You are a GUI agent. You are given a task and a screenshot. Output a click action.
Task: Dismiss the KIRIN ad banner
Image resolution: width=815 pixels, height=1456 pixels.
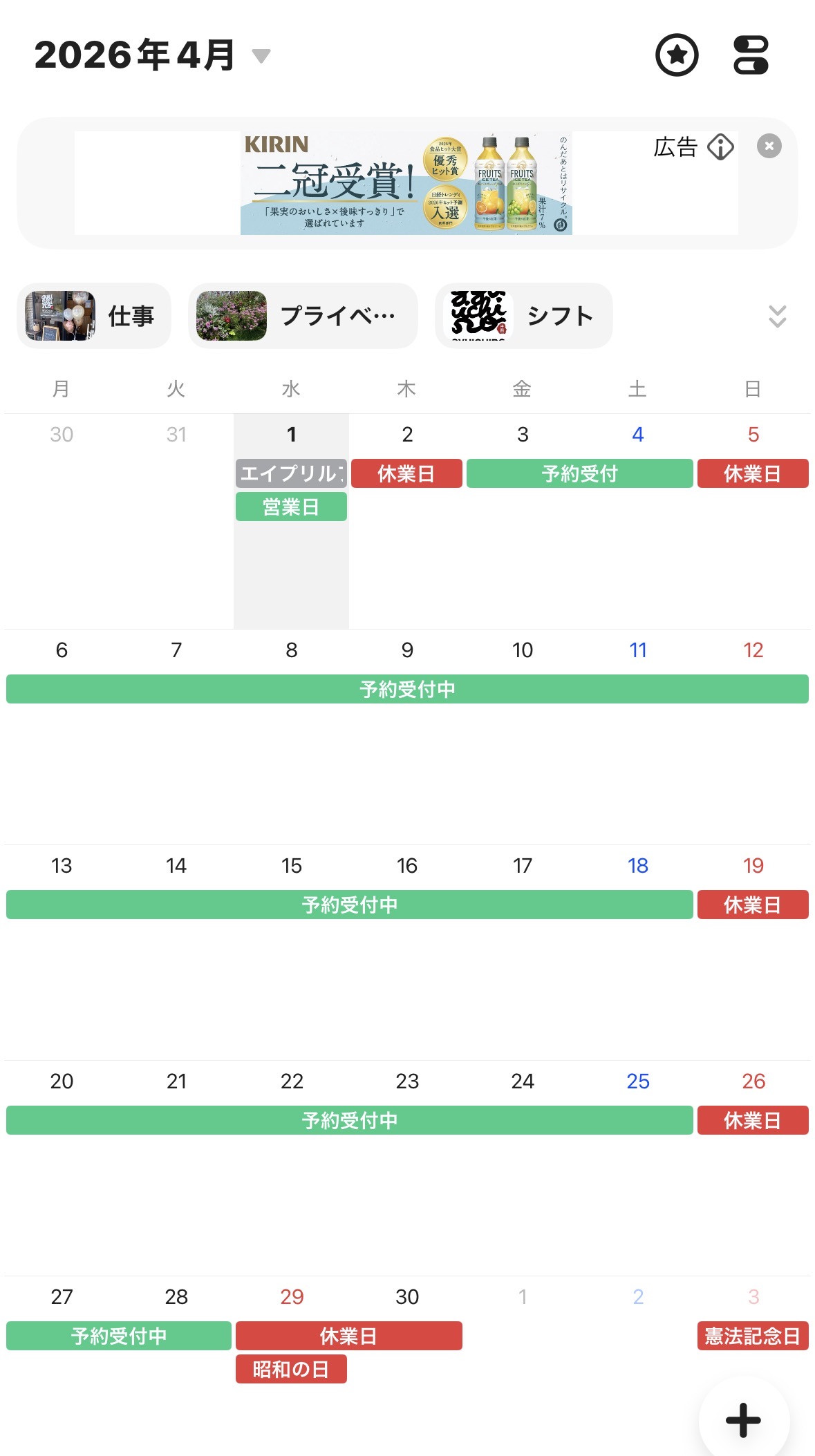(x=769, y=146)
